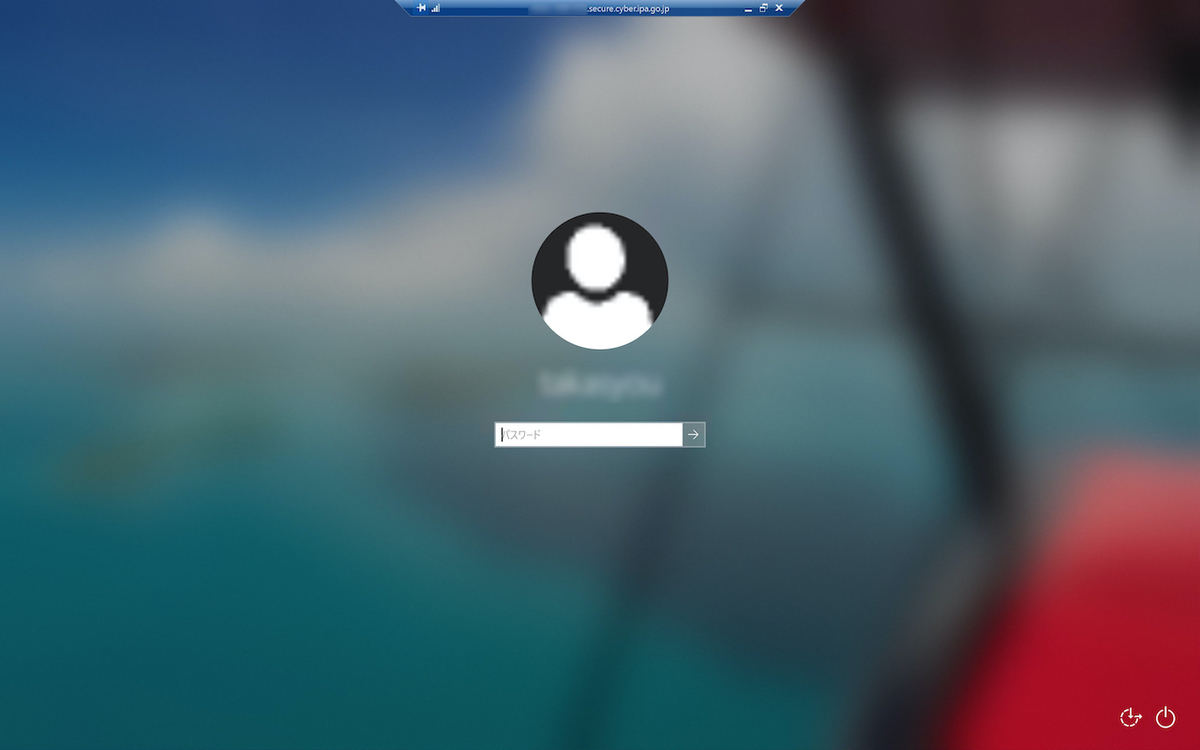1200x750 pixels.
Task: Close the remote desktop connection bar
Action: [779, 8]
